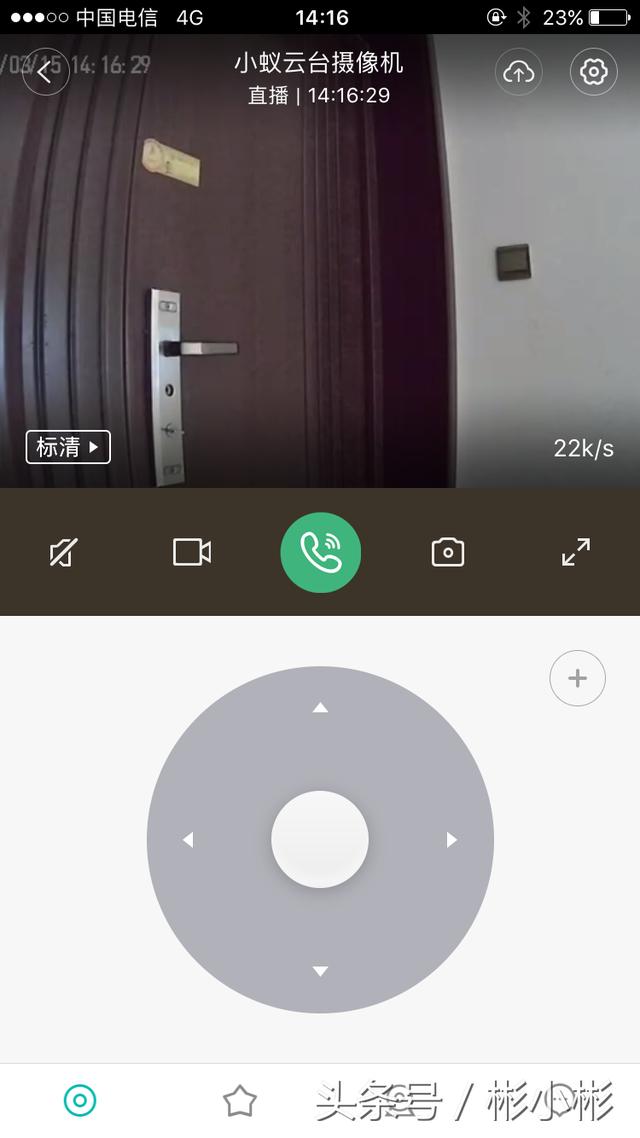Pan the camera right with the right arrow
The width and height of the screenshot is (640, 1138).
[452, 840]
